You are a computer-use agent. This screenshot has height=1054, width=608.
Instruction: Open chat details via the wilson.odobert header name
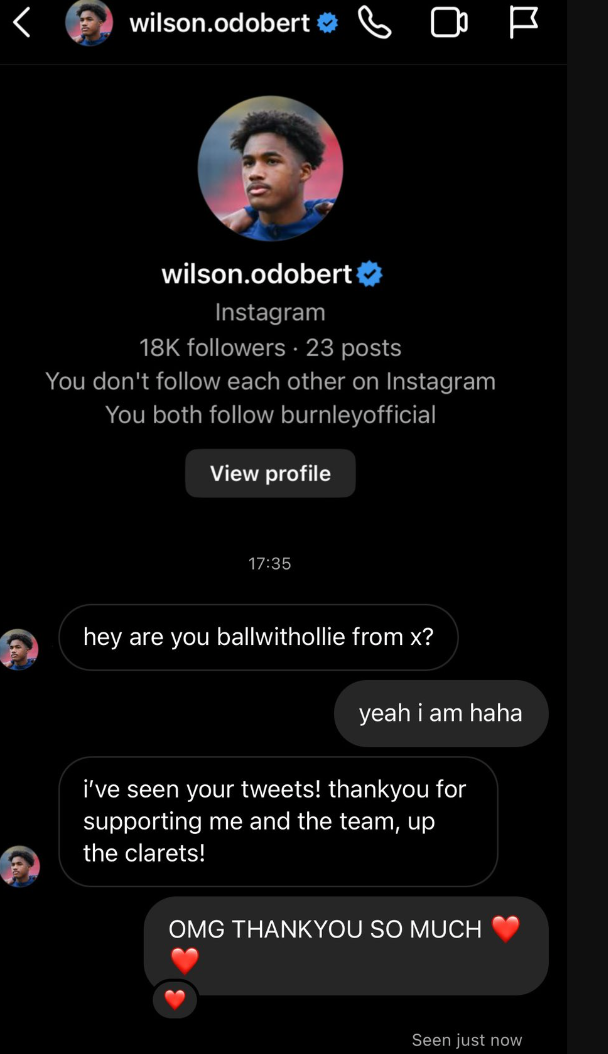click(219, 22)
